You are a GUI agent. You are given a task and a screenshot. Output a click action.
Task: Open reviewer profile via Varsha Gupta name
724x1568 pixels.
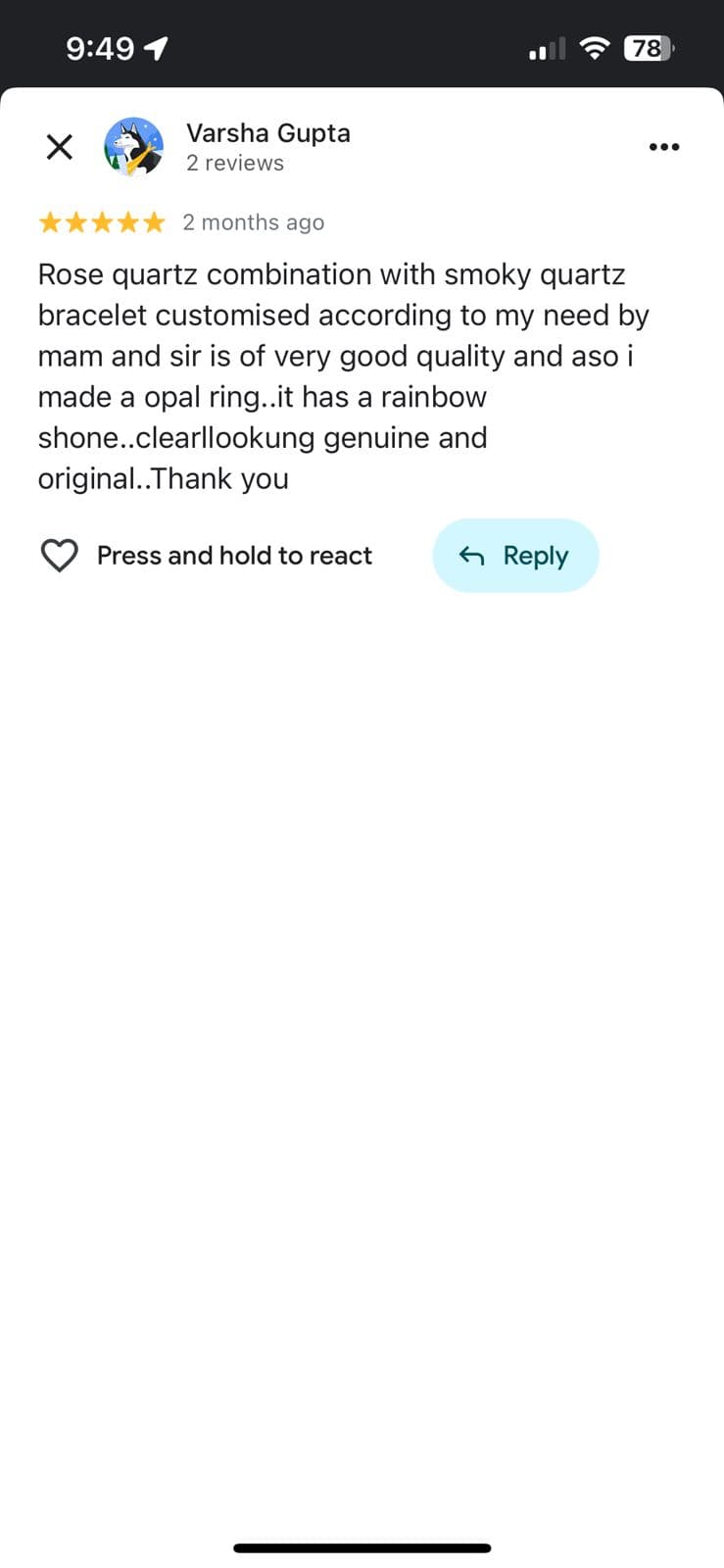click(x=267, y=132)
